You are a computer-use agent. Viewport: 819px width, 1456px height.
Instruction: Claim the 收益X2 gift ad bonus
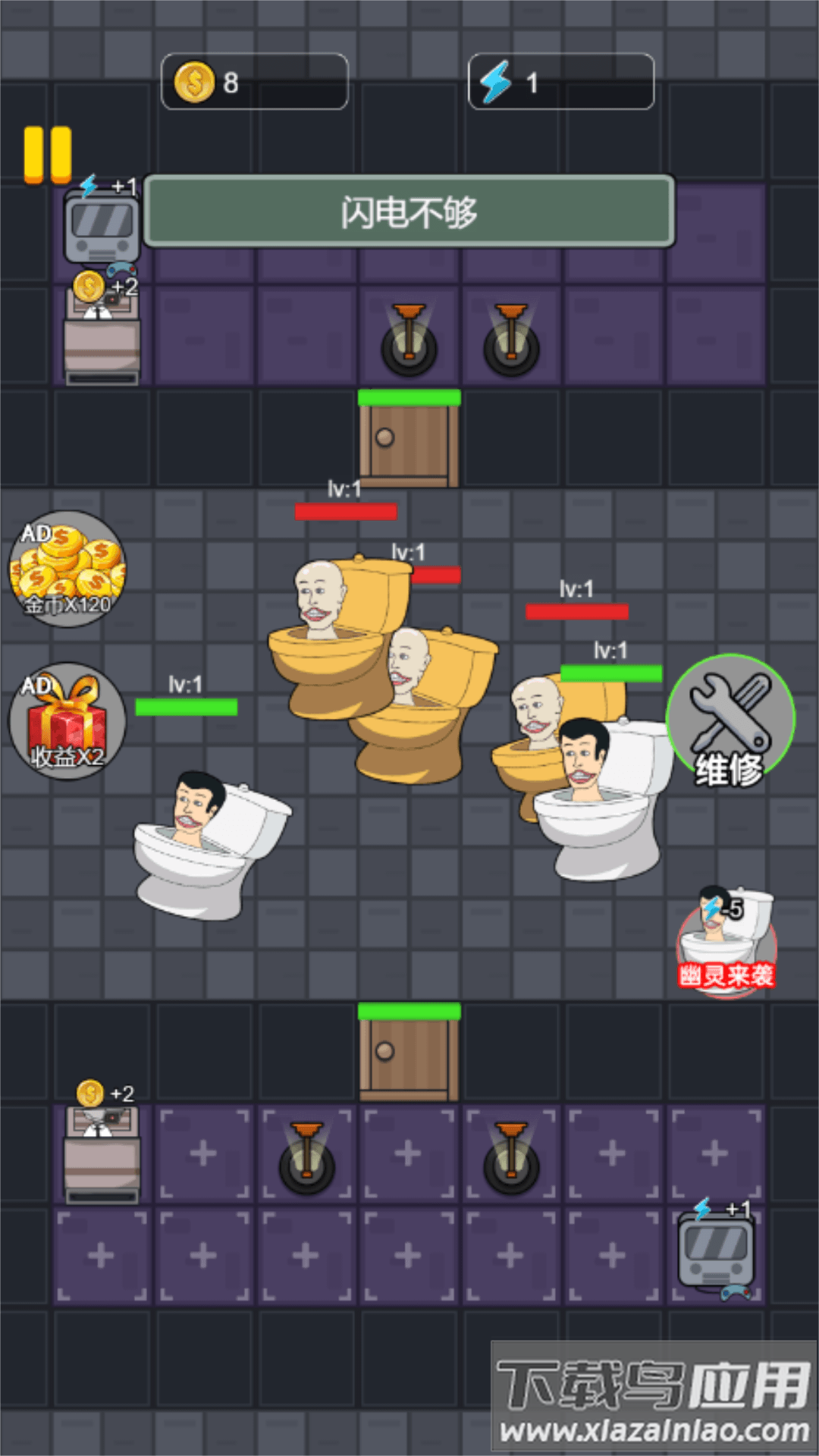(x=67, y=720)
